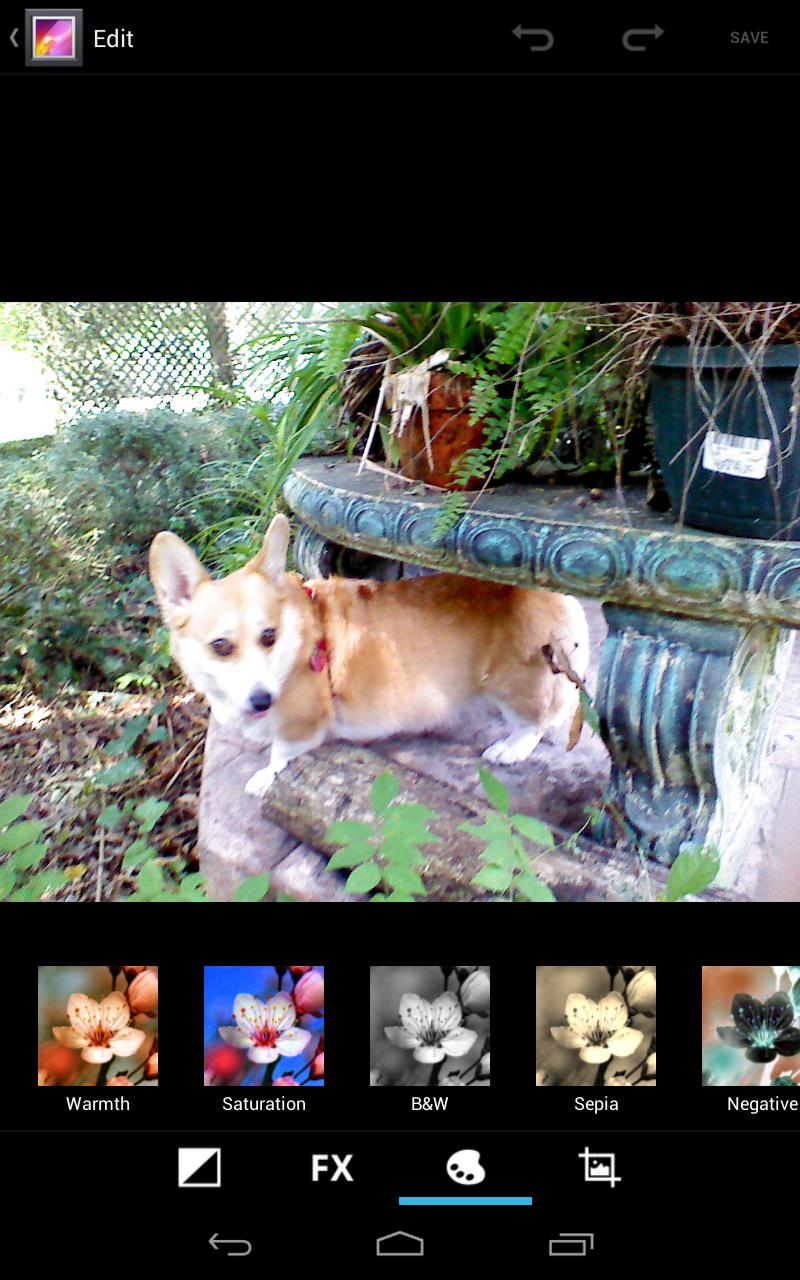The height and width of the screenshot is (1280, 800).
Task: Tap the system back button
Action: (x=230, y=1244)
